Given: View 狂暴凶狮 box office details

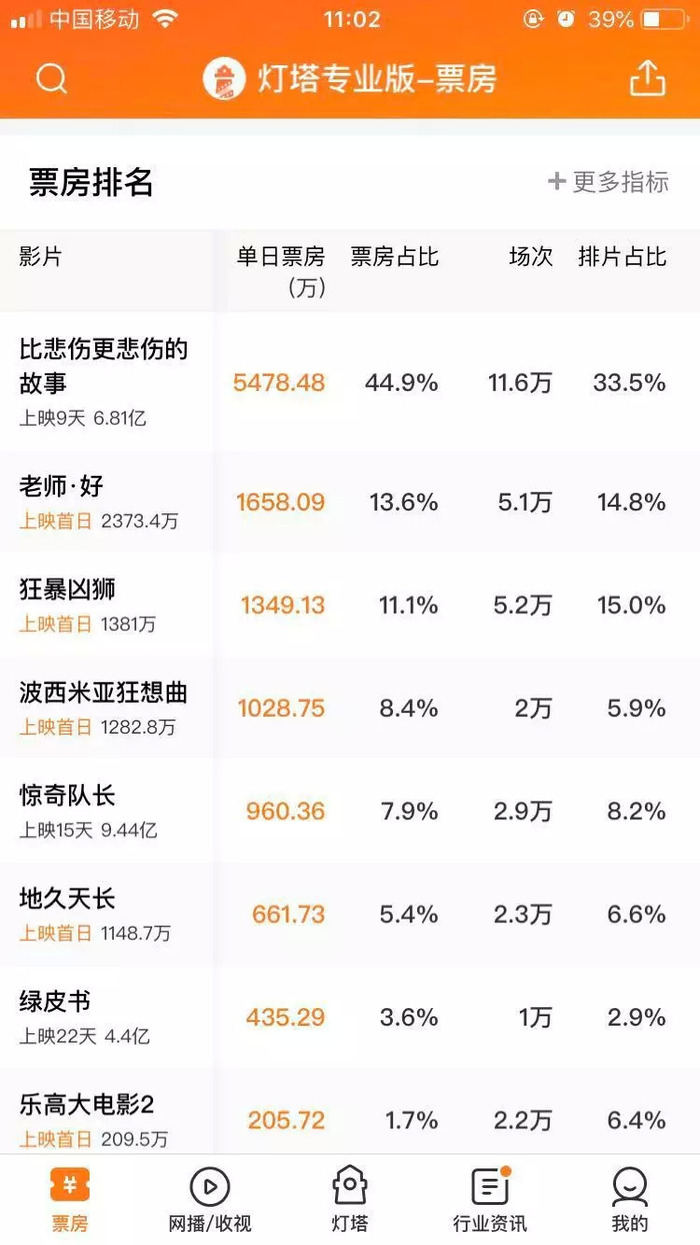Looking at the screenshot, I should (350, 605).
